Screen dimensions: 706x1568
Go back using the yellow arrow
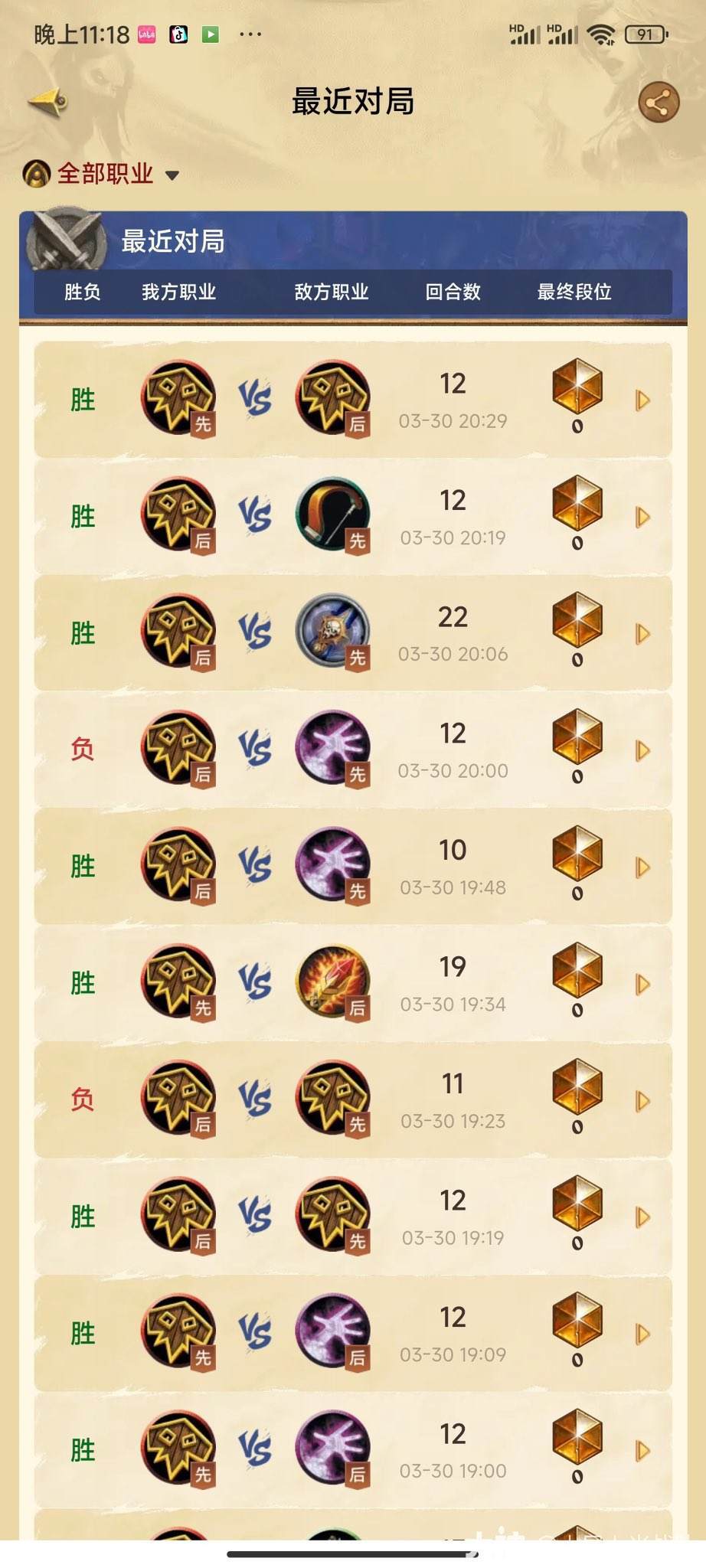coord(48,102)
